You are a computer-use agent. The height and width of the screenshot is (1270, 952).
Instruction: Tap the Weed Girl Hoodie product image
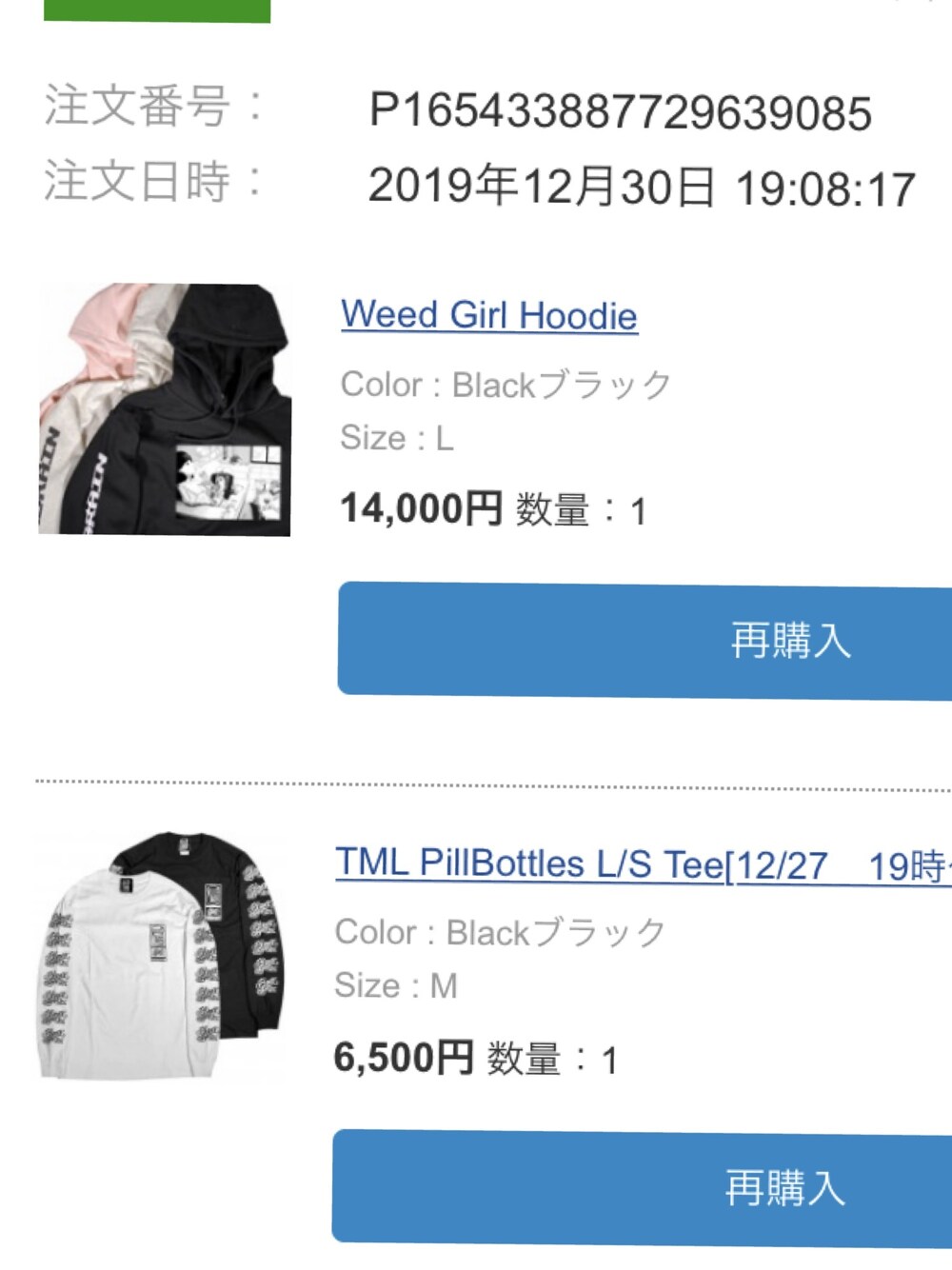click(x=165, y=409)
